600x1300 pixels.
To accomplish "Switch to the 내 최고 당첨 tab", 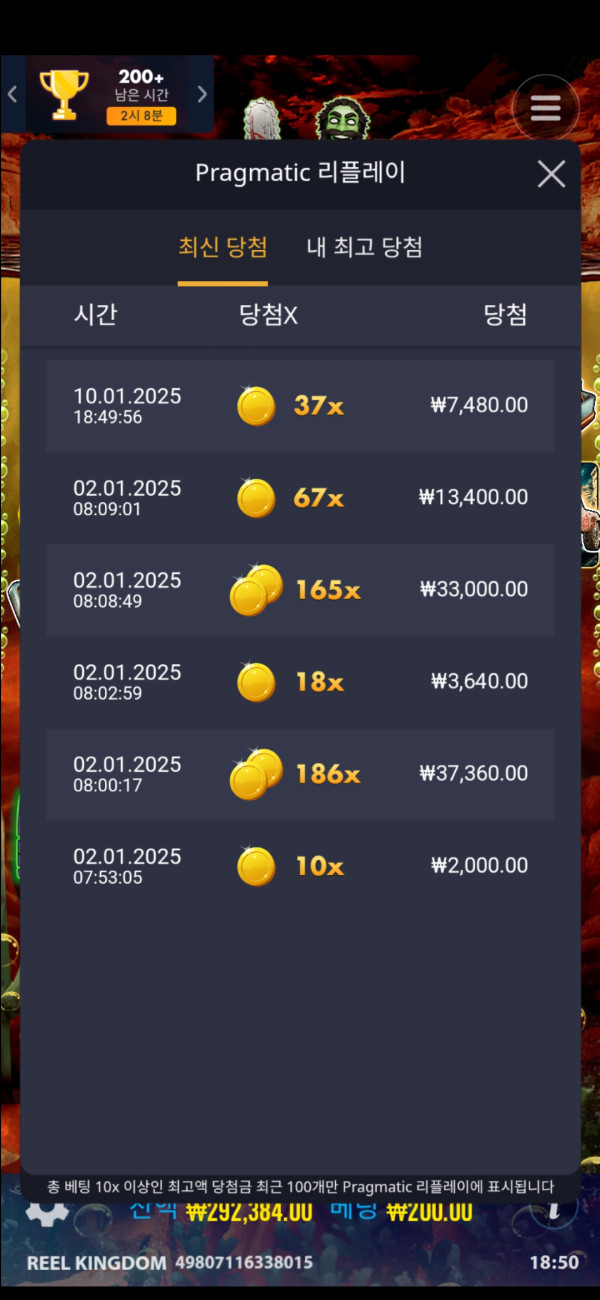I will coord(364,247).
